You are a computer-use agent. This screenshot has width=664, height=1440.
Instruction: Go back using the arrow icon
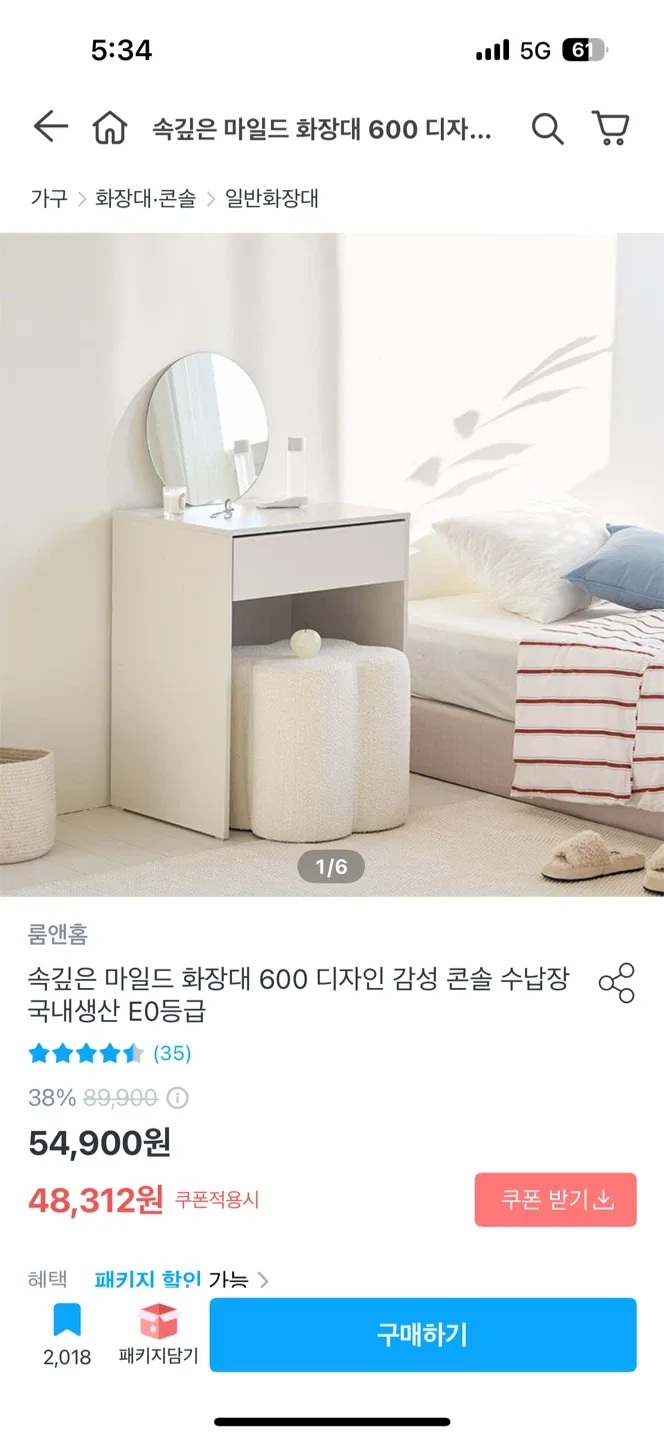click(x=50, y=128)
